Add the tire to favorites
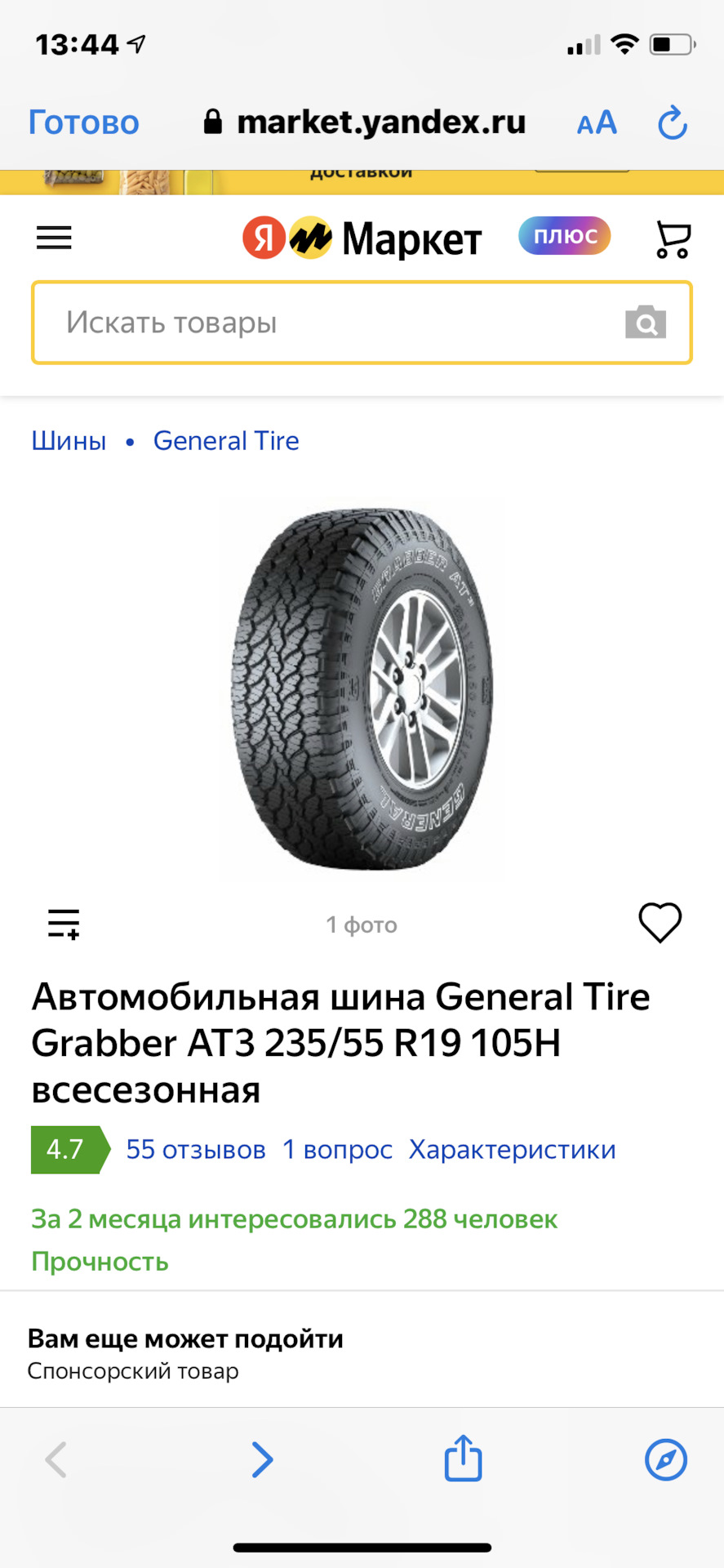Image resolution: width=724 pixels, height=1568 pixels. pyautogui.click(x=660, y=923)
